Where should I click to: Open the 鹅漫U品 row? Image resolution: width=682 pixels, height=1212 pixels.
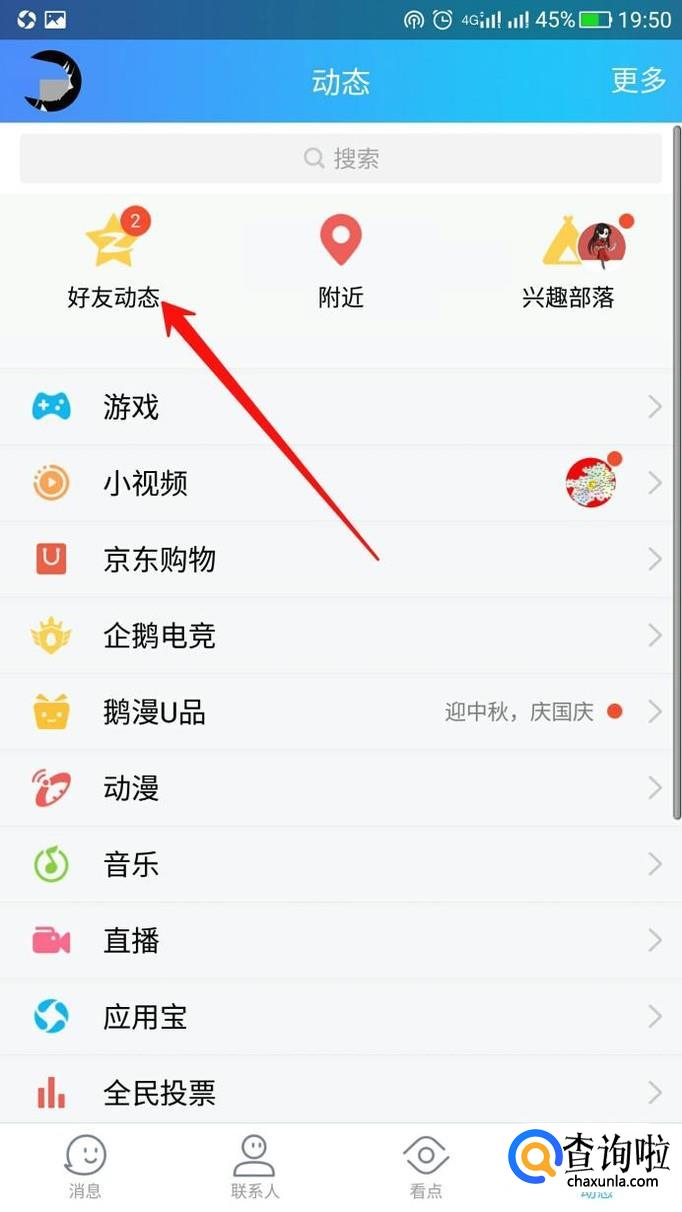tap(340, 712)
